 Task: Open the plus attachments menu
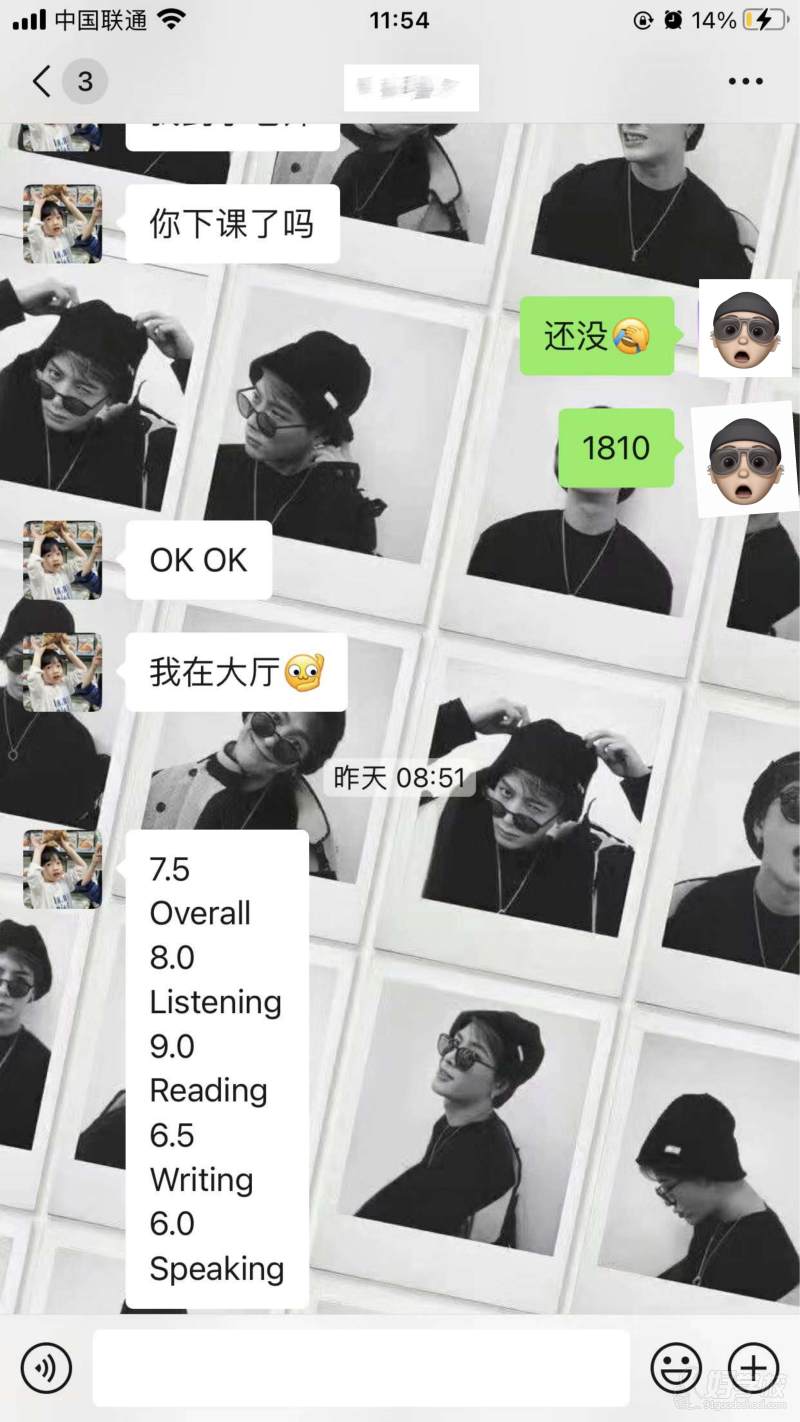click(x=753, y=1367)
